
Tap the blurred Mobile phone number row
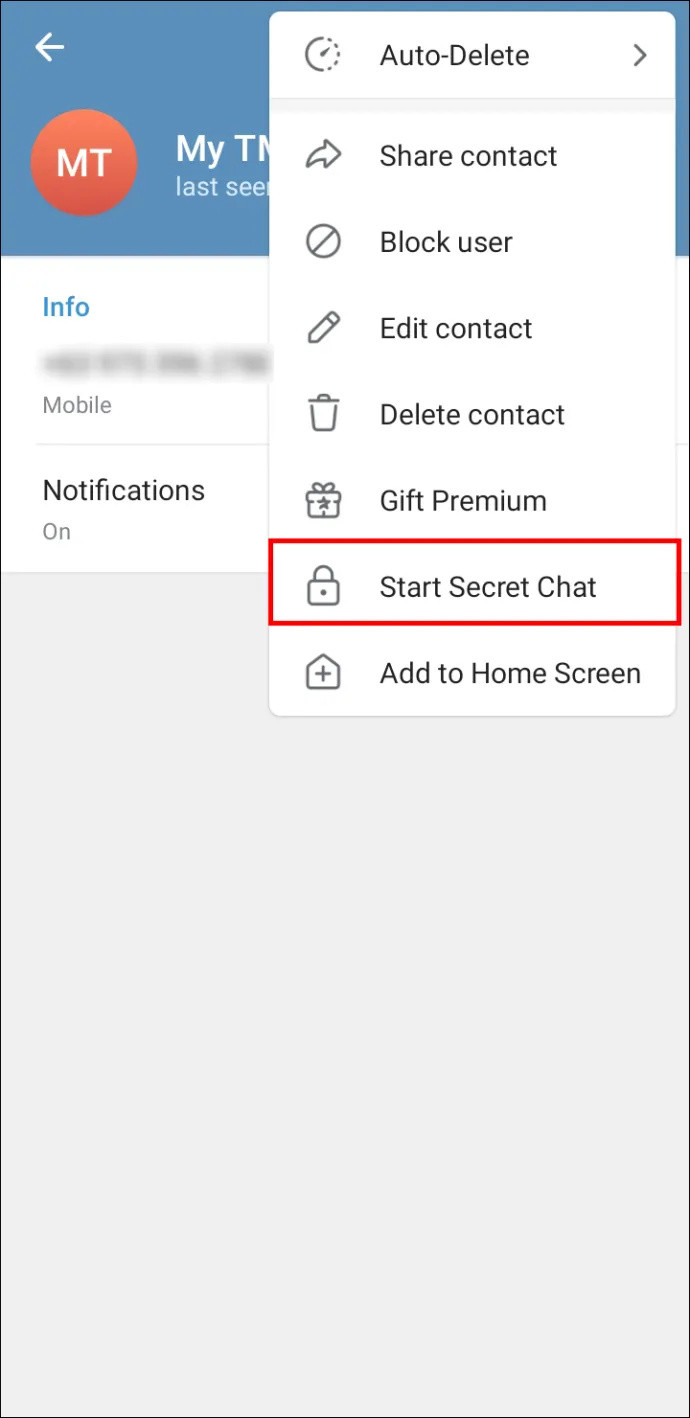tap(135, 380)
